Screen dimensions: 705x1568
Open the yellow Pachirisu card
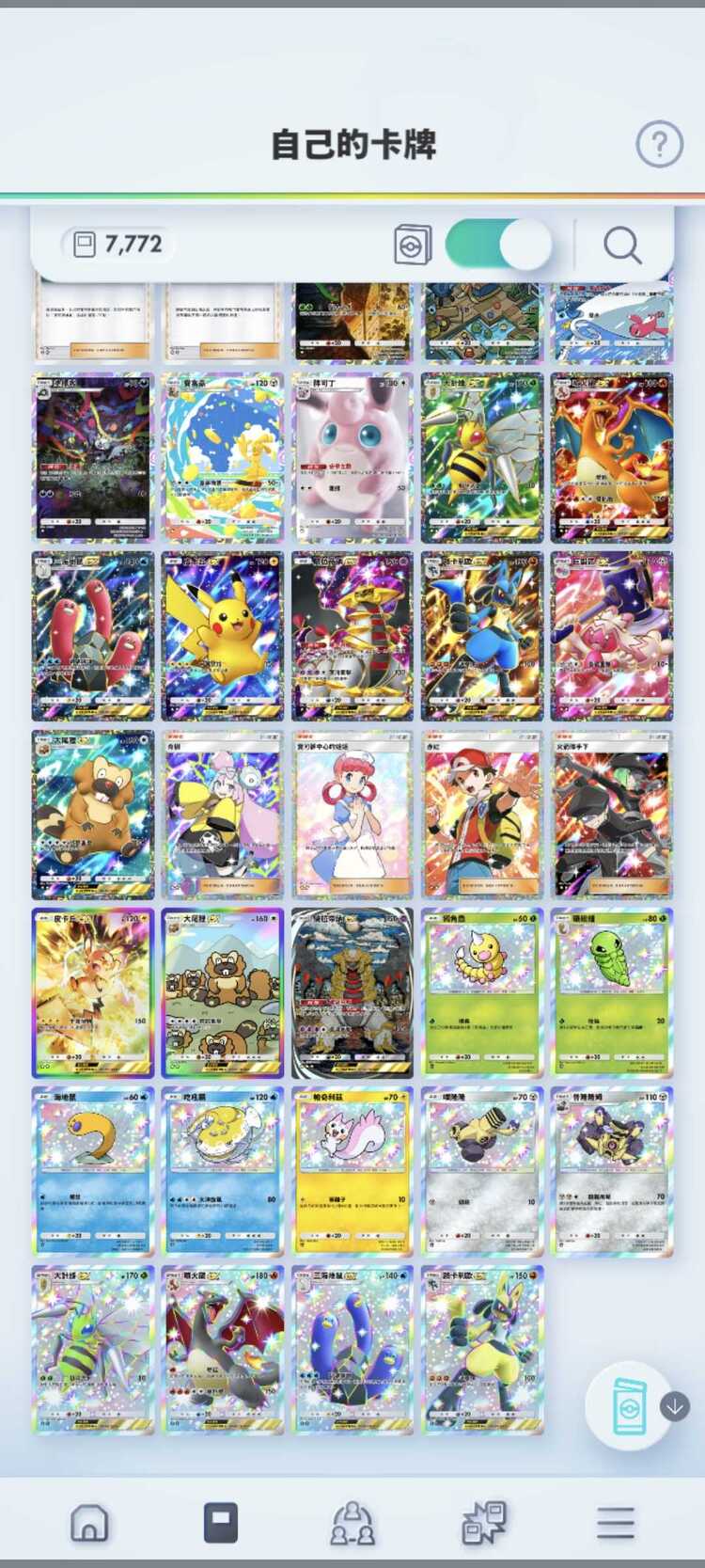352,1172
